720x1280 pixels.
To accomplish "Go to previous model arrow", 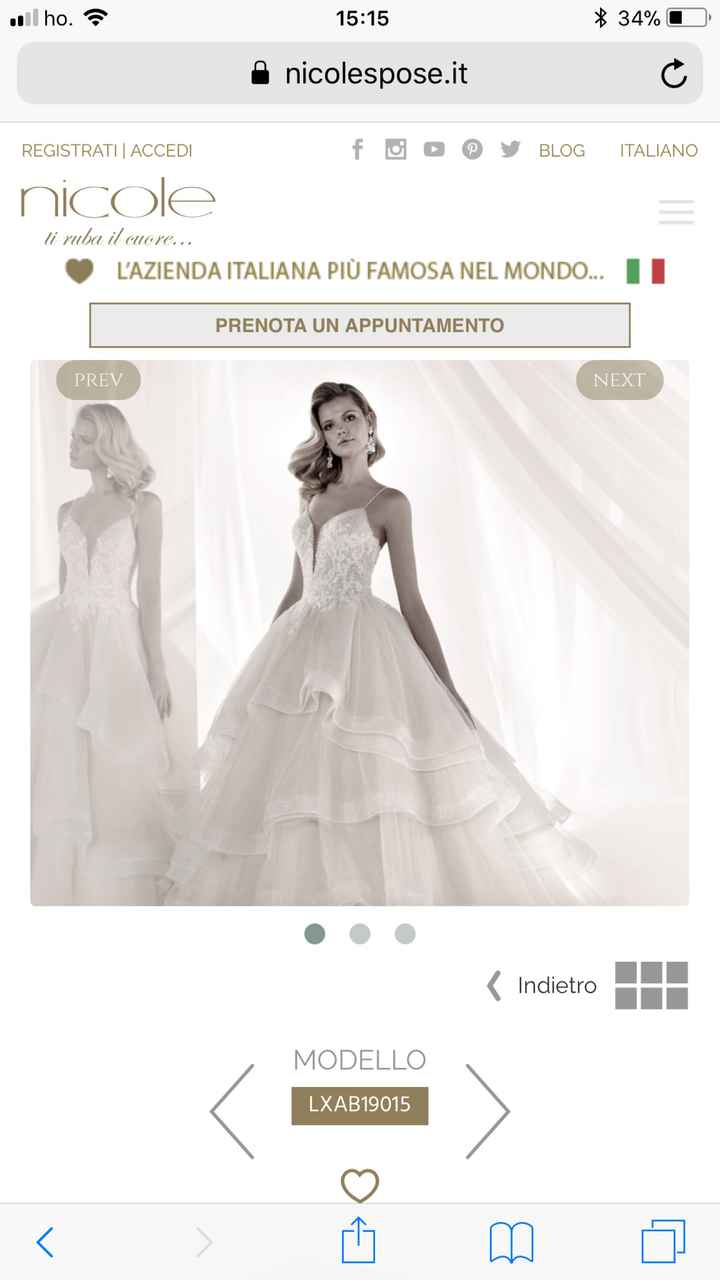I will point(232,1111).
